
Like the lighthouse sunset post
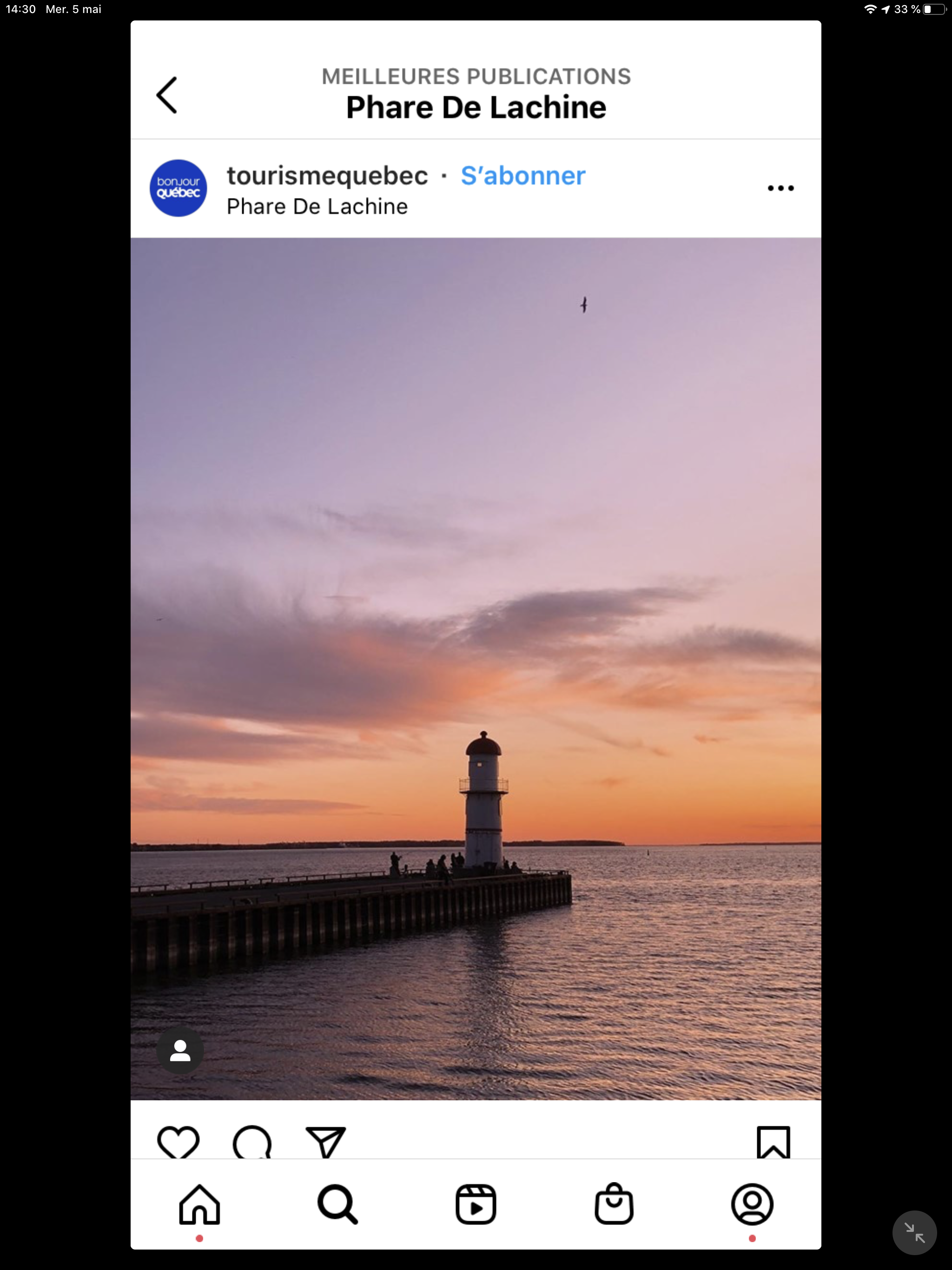pyautogui.click(x=178, y=1143)
